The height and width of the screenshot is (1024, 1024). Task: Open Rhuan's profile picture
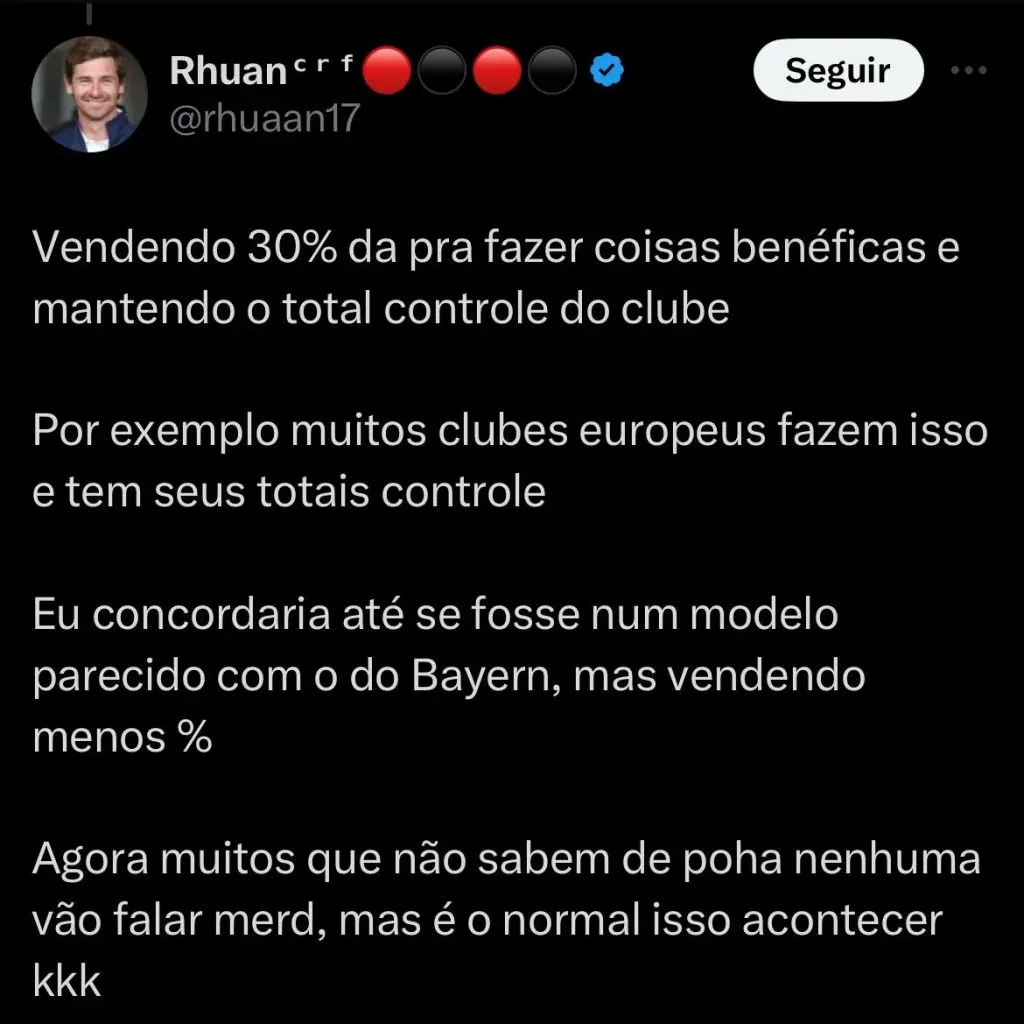pyautogui.click(x=91, y=94)
